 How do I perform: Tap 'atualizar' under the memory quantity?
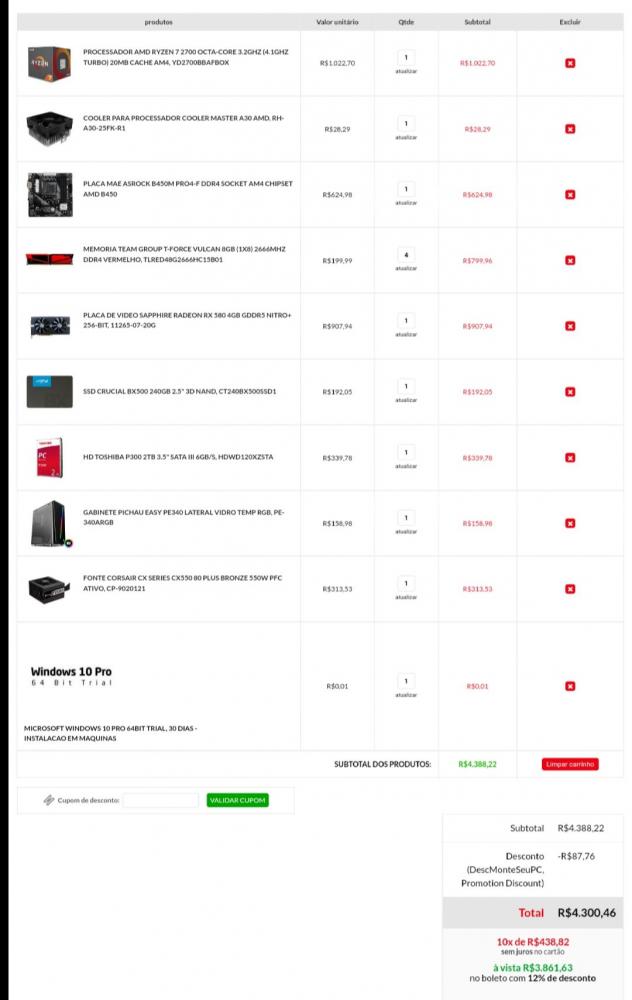click(406, 268)
